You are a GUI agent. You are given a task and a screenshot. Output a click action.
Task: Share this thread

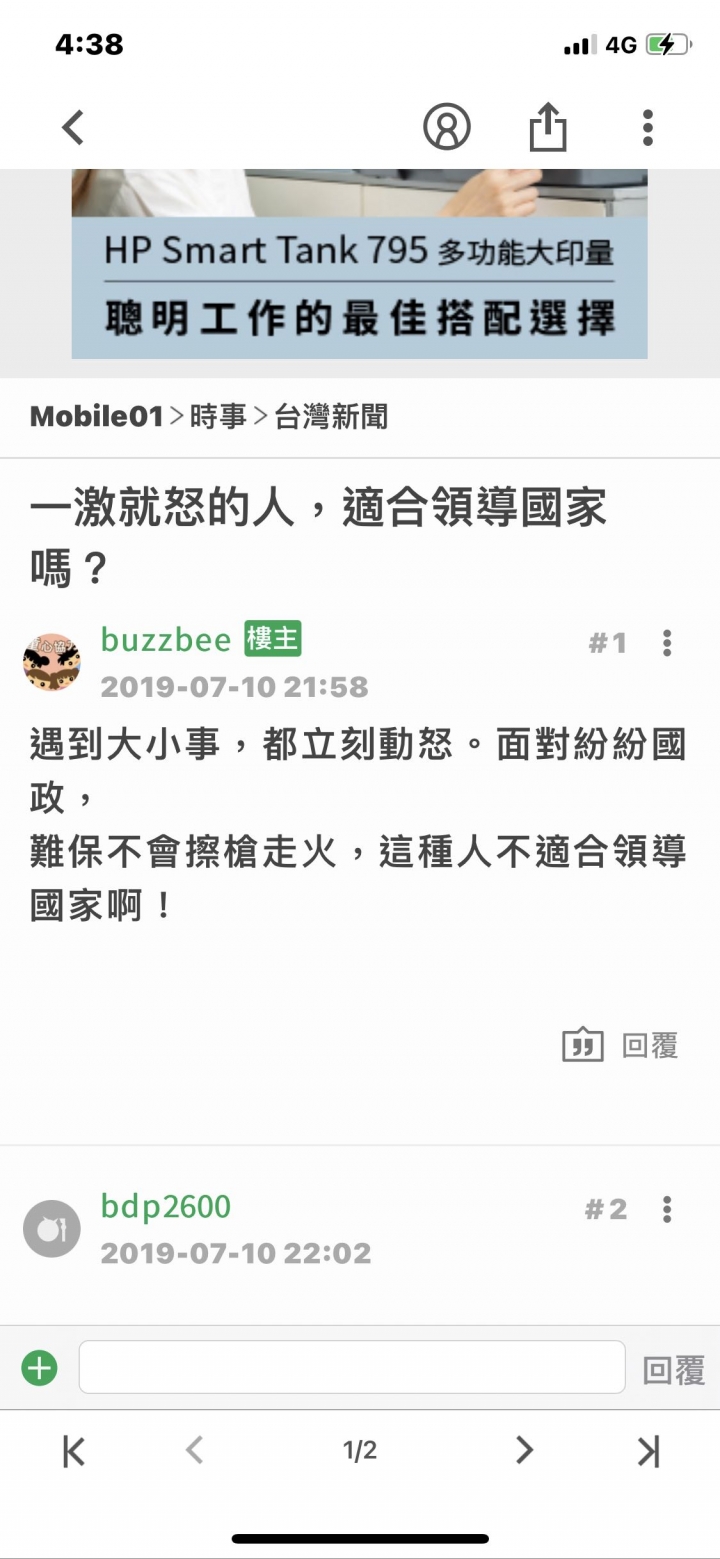pos(548,129)
